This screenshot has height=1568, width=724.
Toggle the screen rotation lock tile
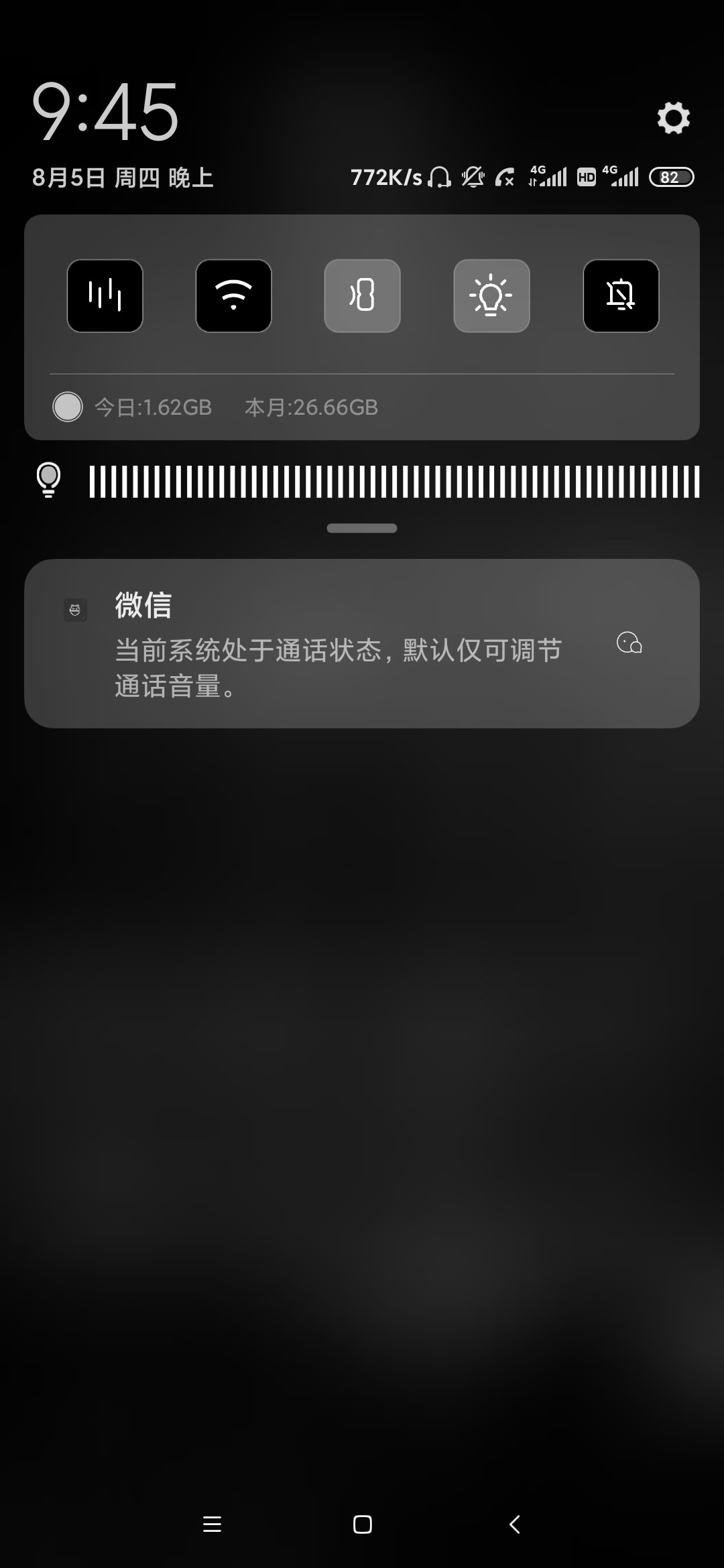[621, 296]
